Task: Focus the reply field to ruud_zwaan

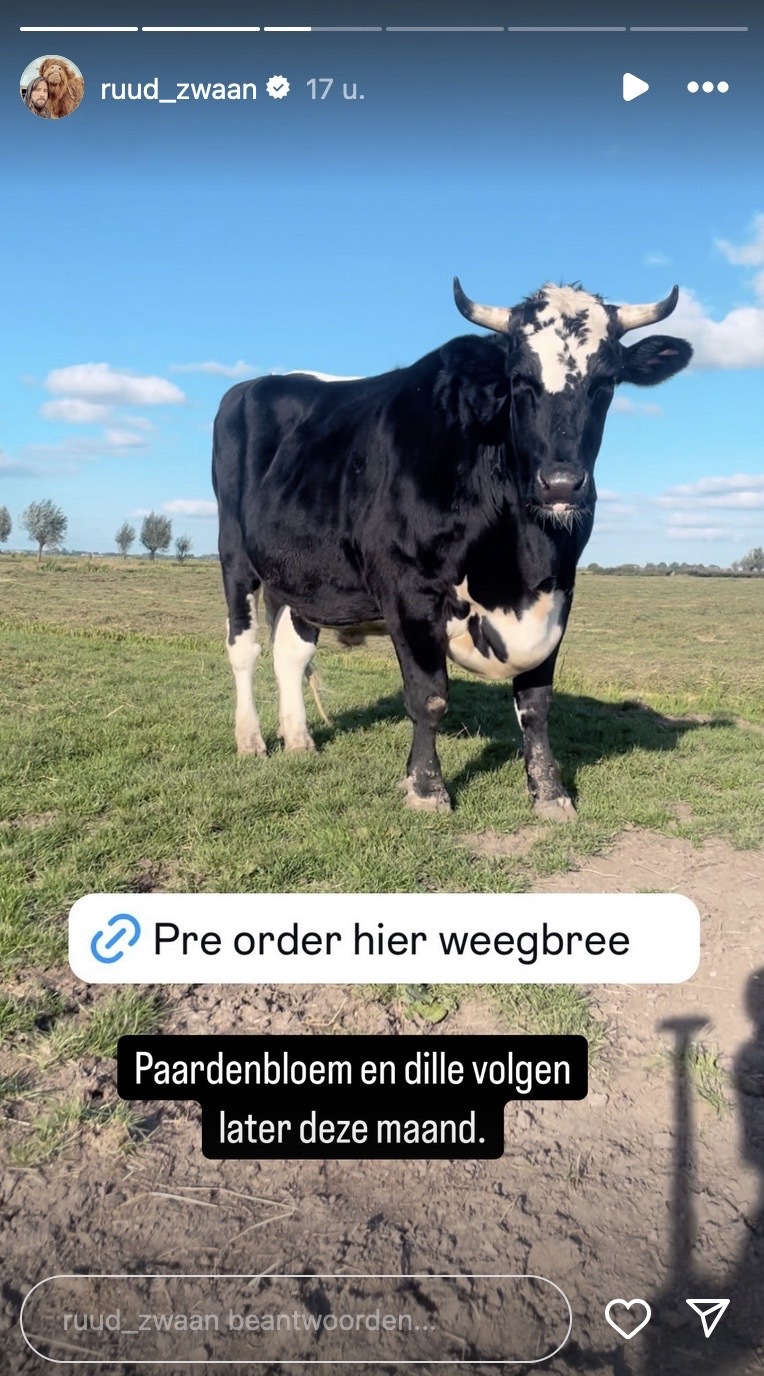Action: (x=295, y=1320)
